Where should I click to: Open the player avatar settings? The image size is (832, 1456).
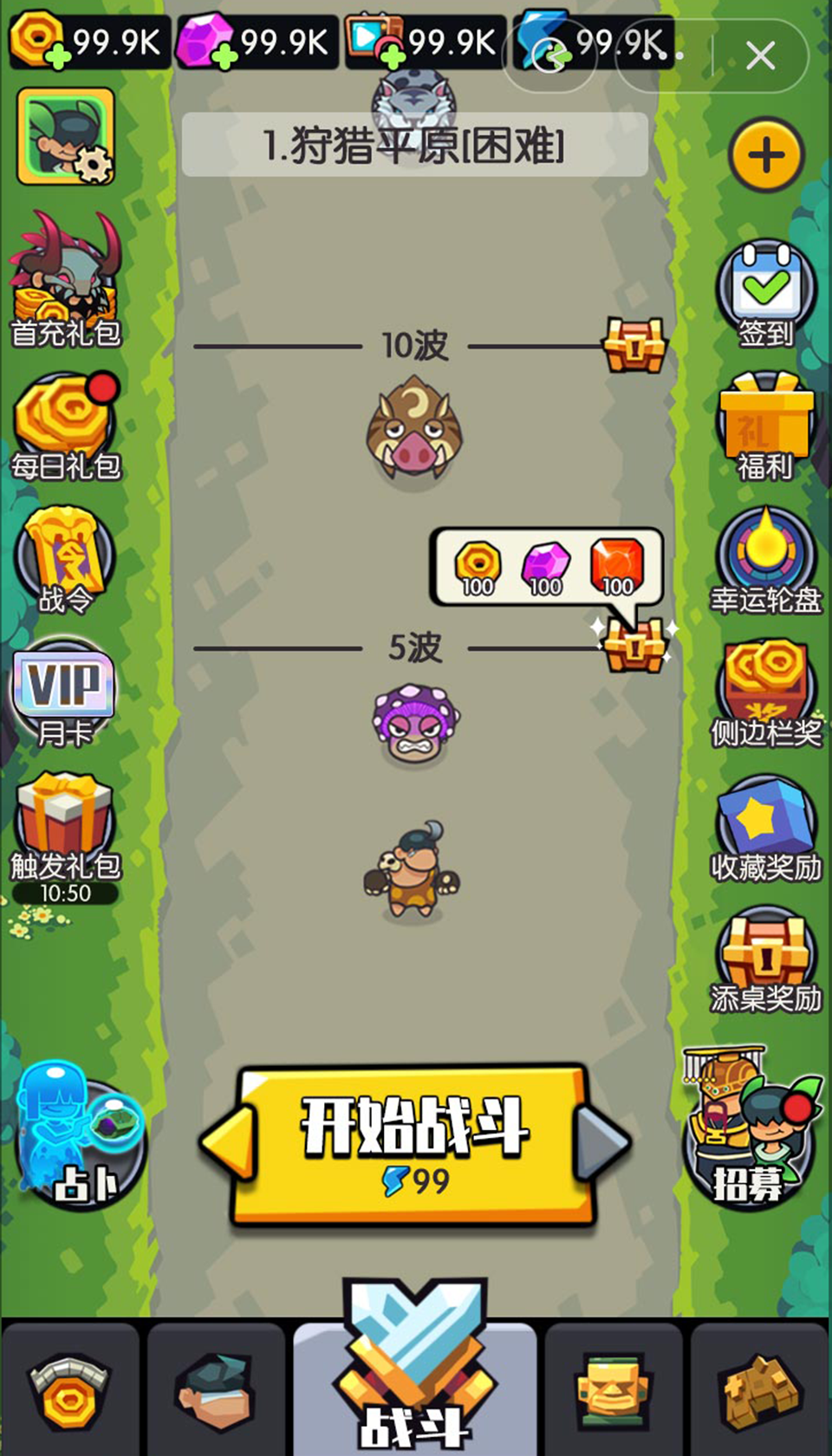66,135
